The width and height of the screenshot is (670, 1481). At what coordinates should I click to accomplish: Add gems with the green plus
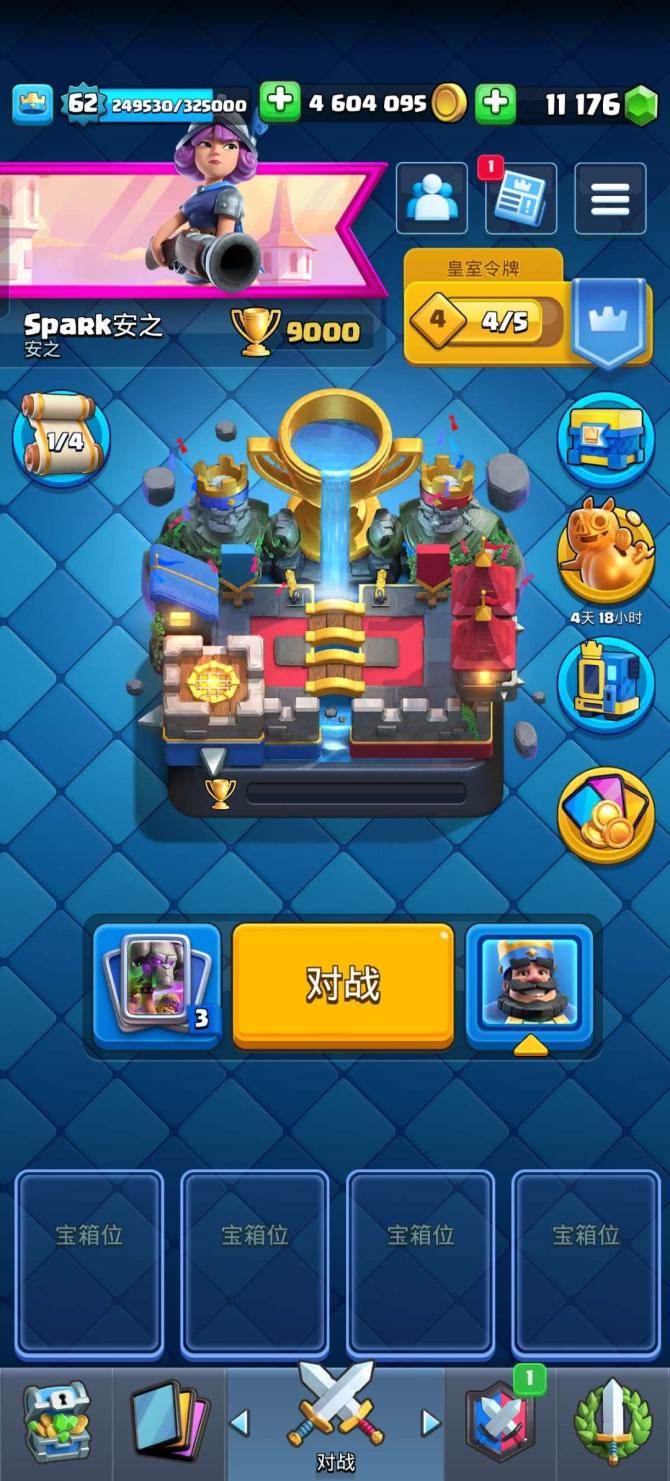495,102
